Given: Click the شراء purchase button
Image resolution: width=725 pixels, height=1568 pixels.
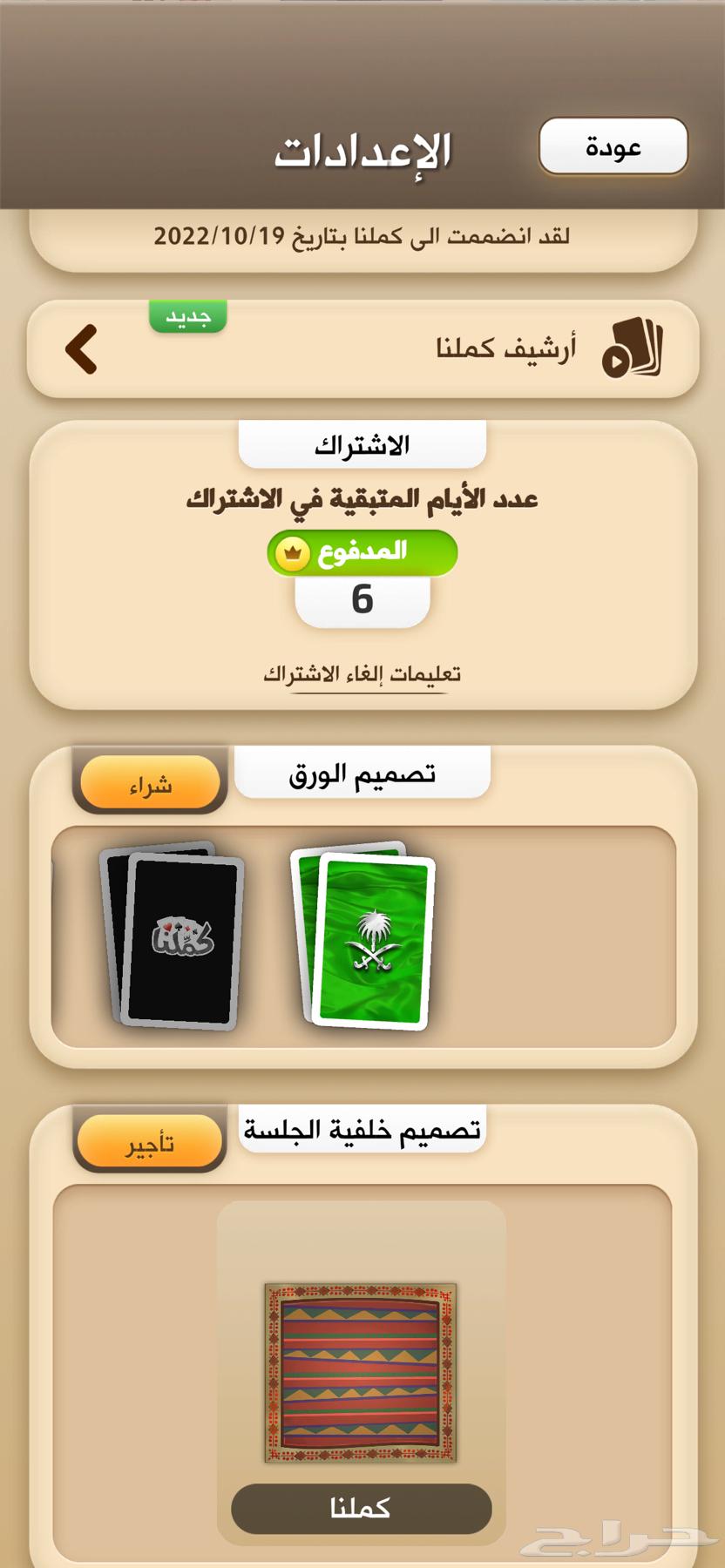Looking at the screenshot, I should click(x=150, y=782).
